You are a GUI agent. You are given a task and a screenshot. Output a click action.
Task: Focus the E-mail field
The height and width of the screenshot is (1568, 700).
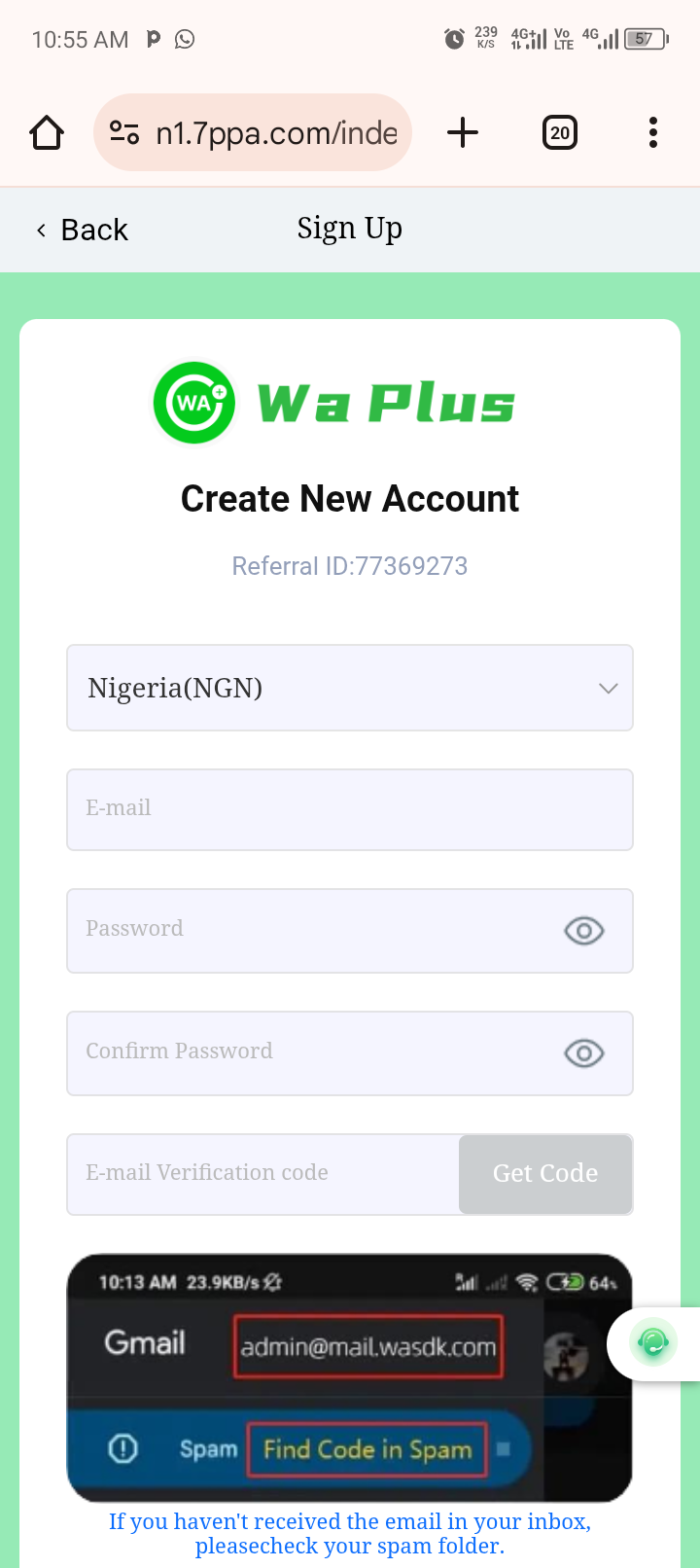coord(350,809)
